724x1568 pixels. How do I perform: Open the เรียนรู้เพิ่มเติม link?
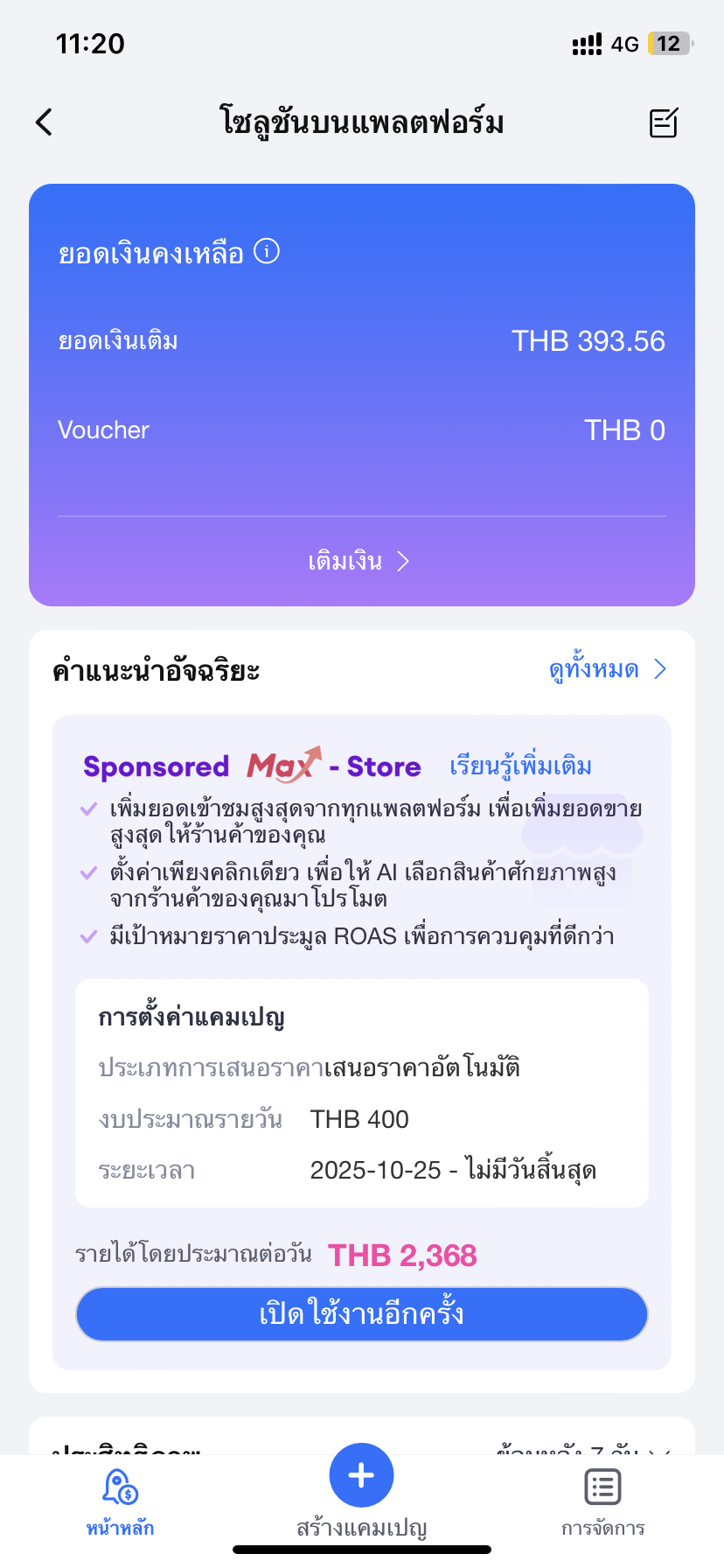pos(520,766)
